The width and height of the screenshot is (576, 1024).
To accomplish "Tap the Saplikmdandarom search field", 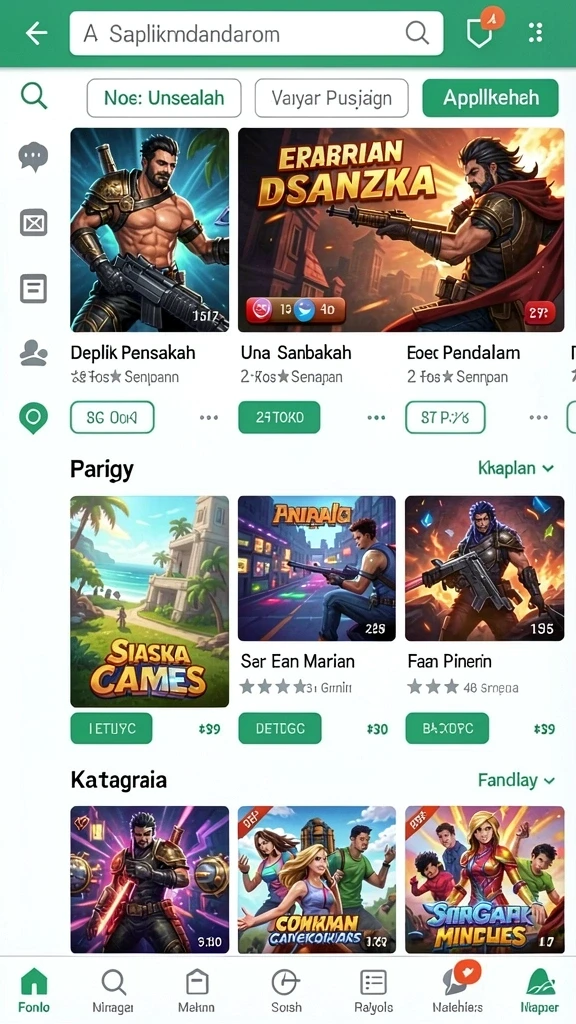I will (x=256, y=33).
